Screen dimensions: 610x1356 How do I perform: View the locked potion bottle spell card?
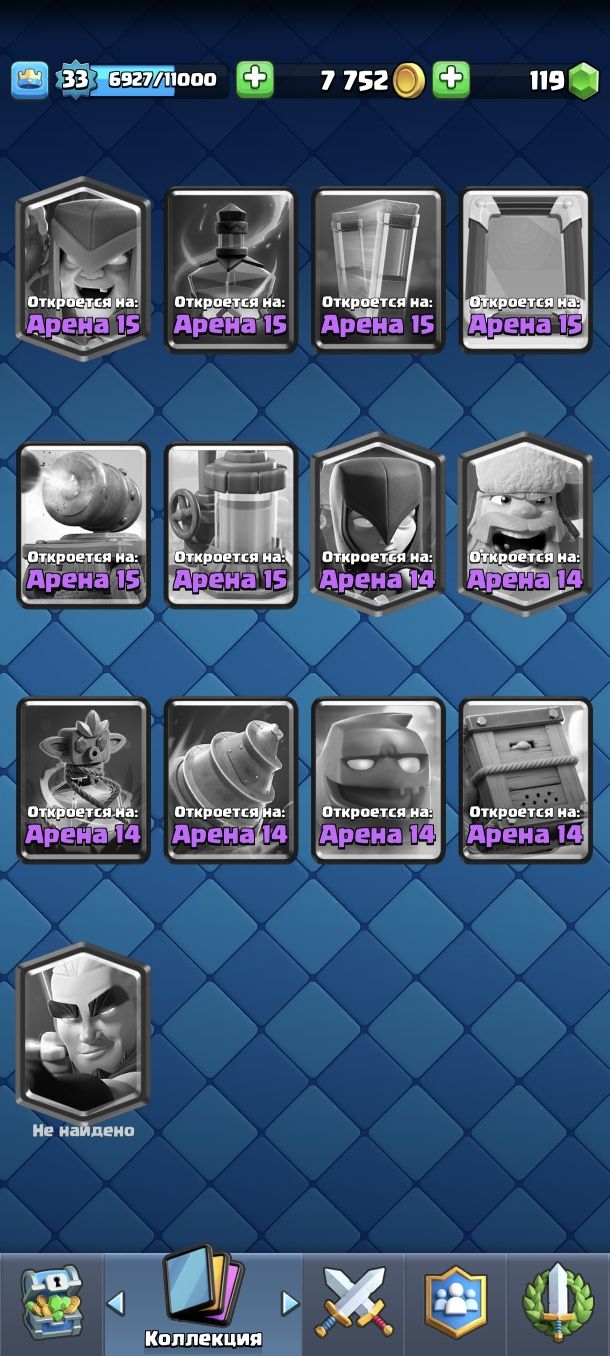(230, 268)
